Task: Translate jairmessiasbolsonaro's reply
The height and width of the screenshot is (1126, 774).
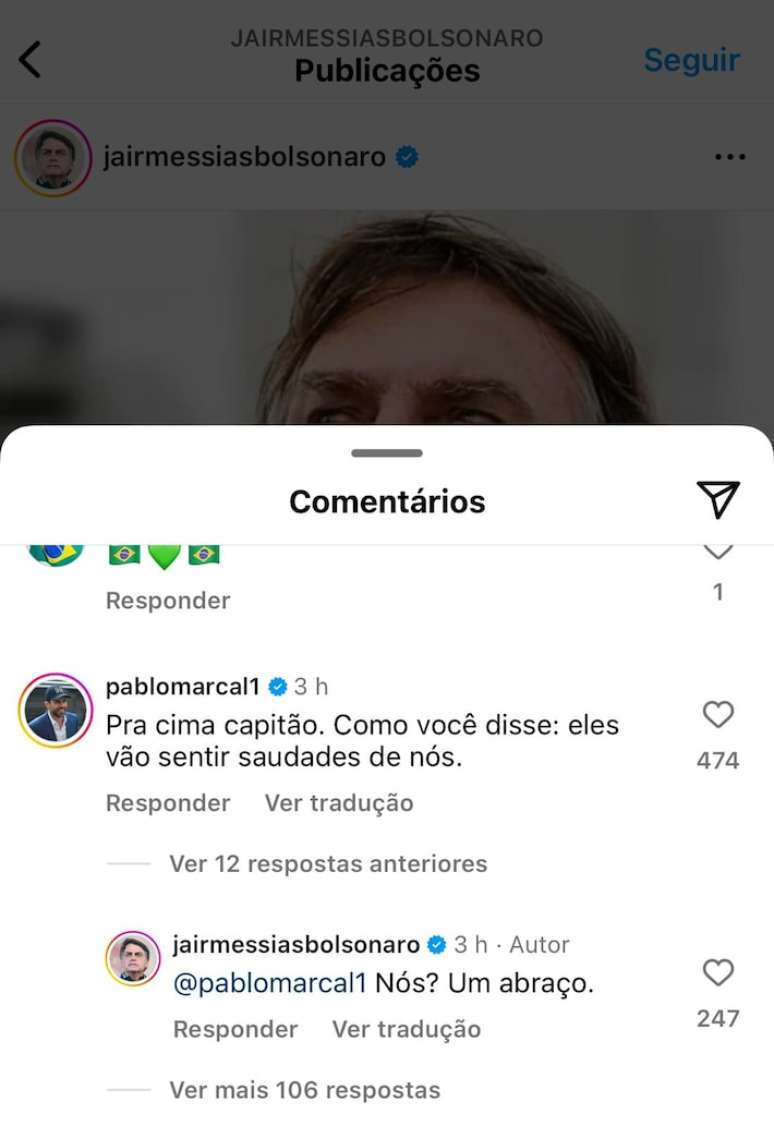Action: click(x=406, y=1029)
